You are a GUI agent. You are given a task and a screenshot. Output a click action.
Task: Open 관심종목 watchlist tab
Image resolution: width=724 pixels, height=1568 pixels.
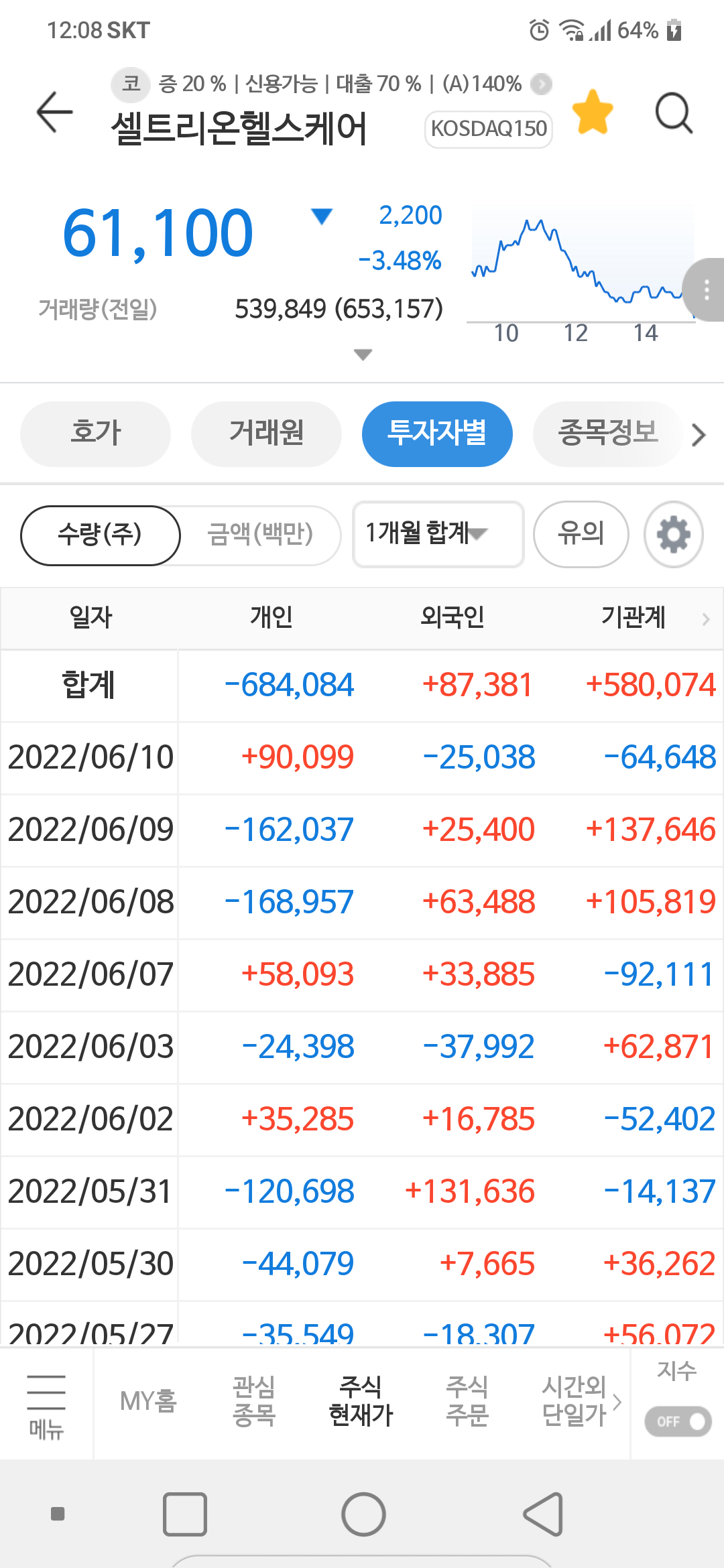pyautogui.click(x=254, y=1401)
